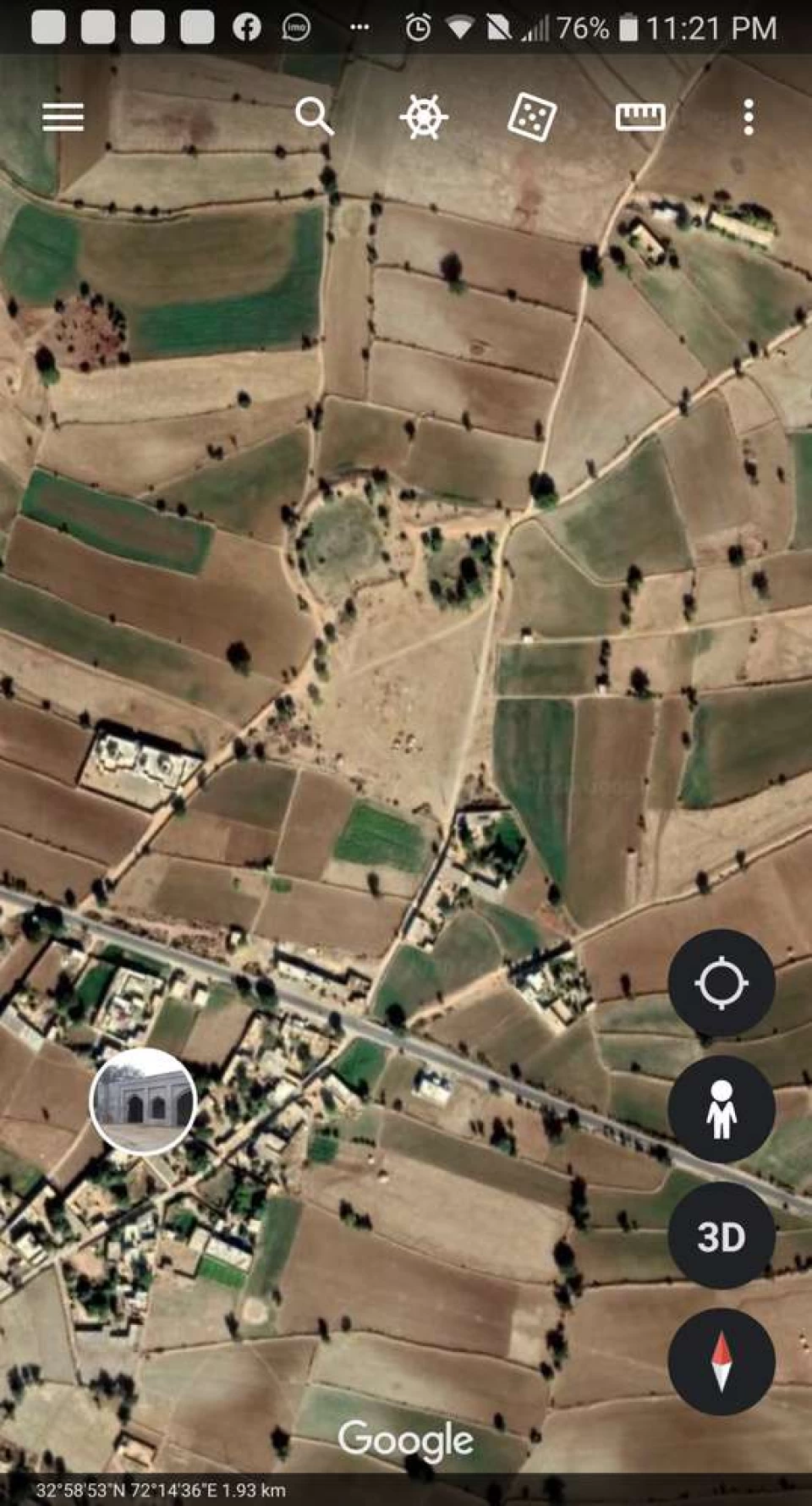Activate Street View pegman button
The width and height of the screenshot is (812, 1506).
tap(721, 1108)
